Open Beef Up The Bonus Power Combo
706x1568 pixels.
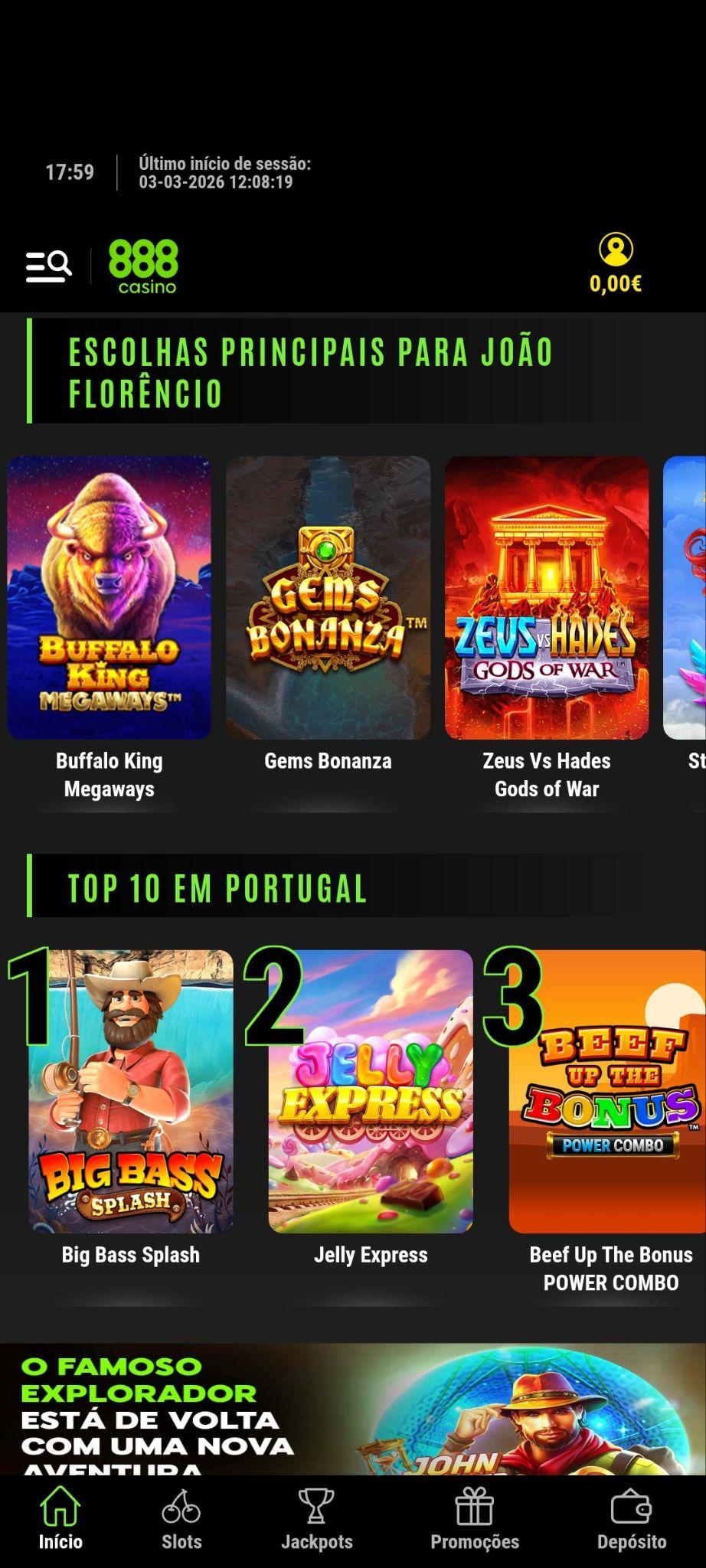click(606, 1091)
